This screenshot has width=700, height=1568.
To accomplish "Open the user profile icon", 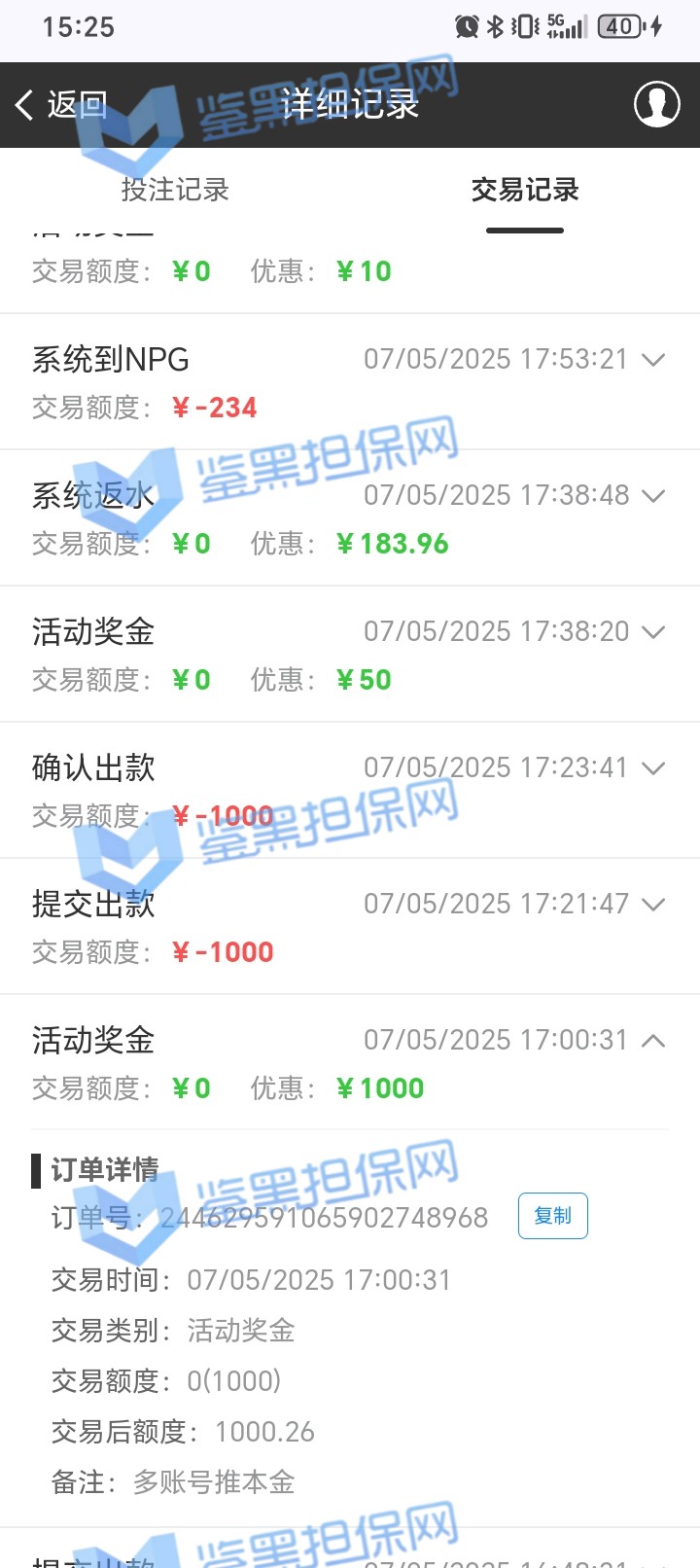I will pyautogui.click(x=656, y=104).
